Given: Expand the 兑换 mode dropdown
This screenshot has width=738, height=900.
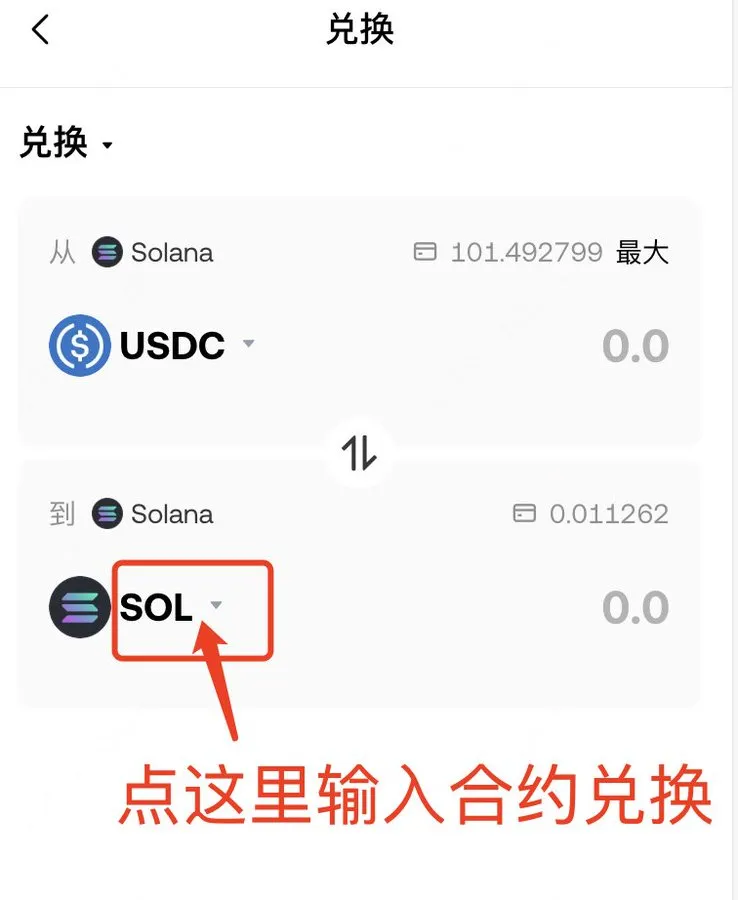Looking at the screenshot, I should point(67,144).
